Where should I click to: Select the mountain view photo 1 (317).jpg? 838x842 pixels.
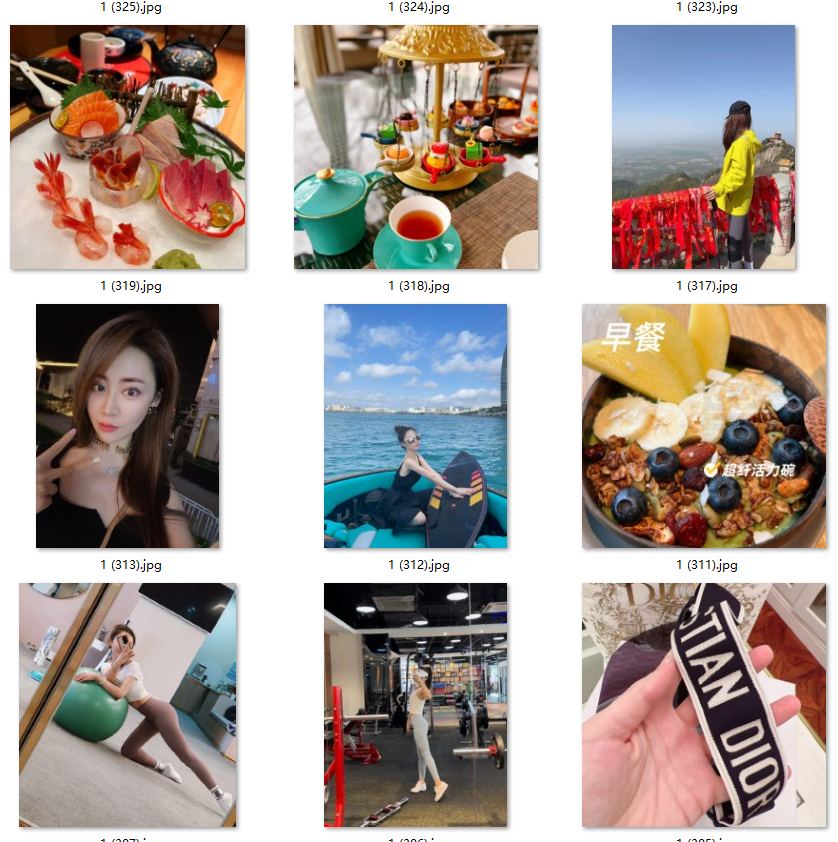(x=703, y=148)
